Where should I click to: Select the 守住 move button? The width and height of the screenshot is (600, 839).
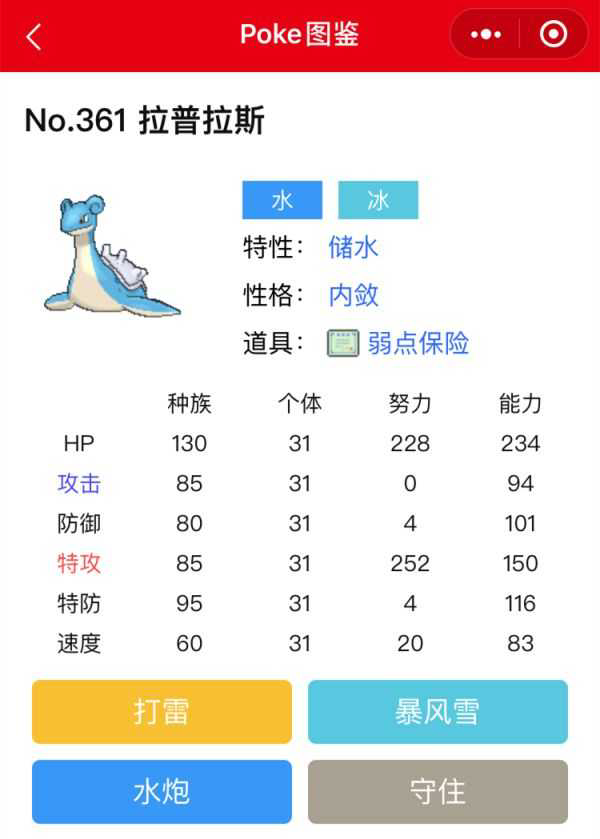tap(437, 791)
